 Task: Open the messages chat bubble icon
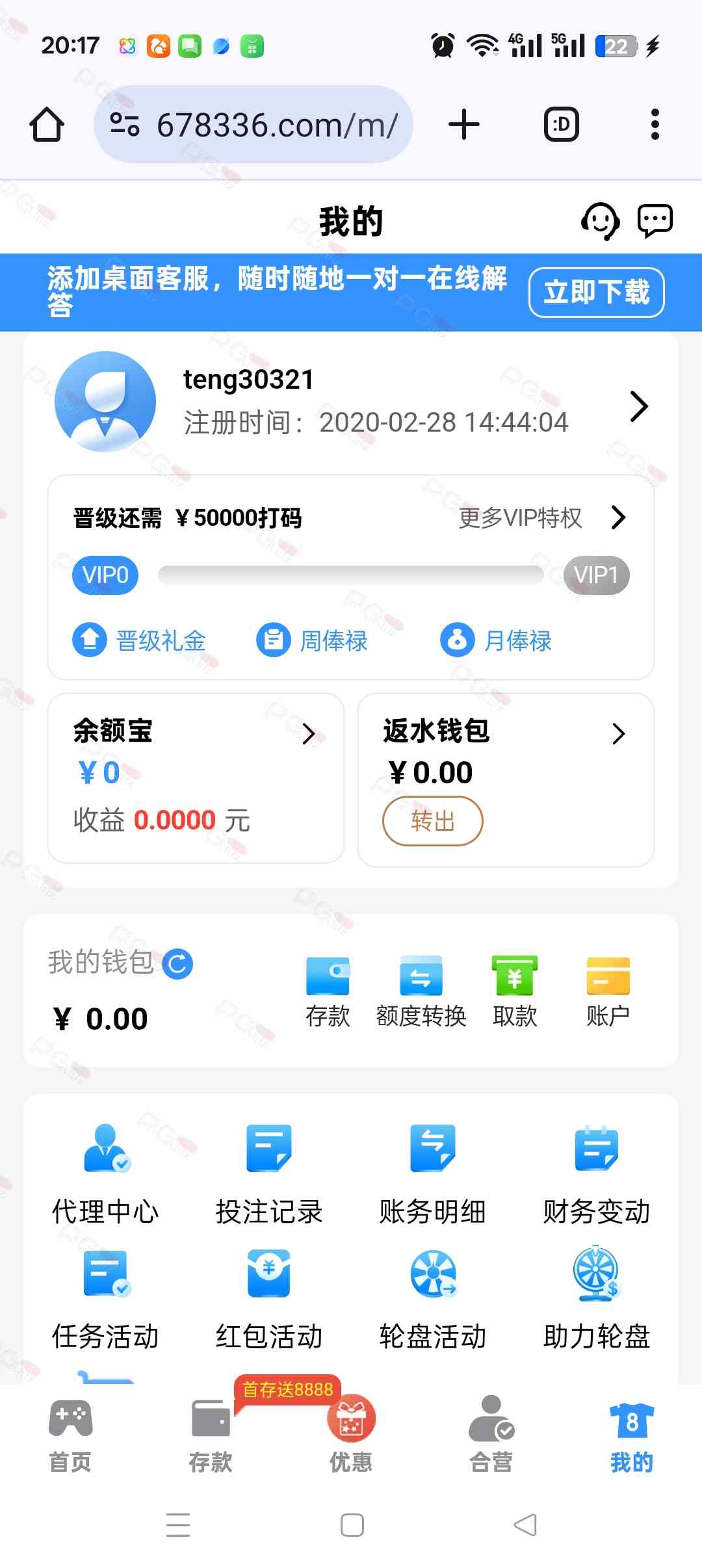click(655, 221)
